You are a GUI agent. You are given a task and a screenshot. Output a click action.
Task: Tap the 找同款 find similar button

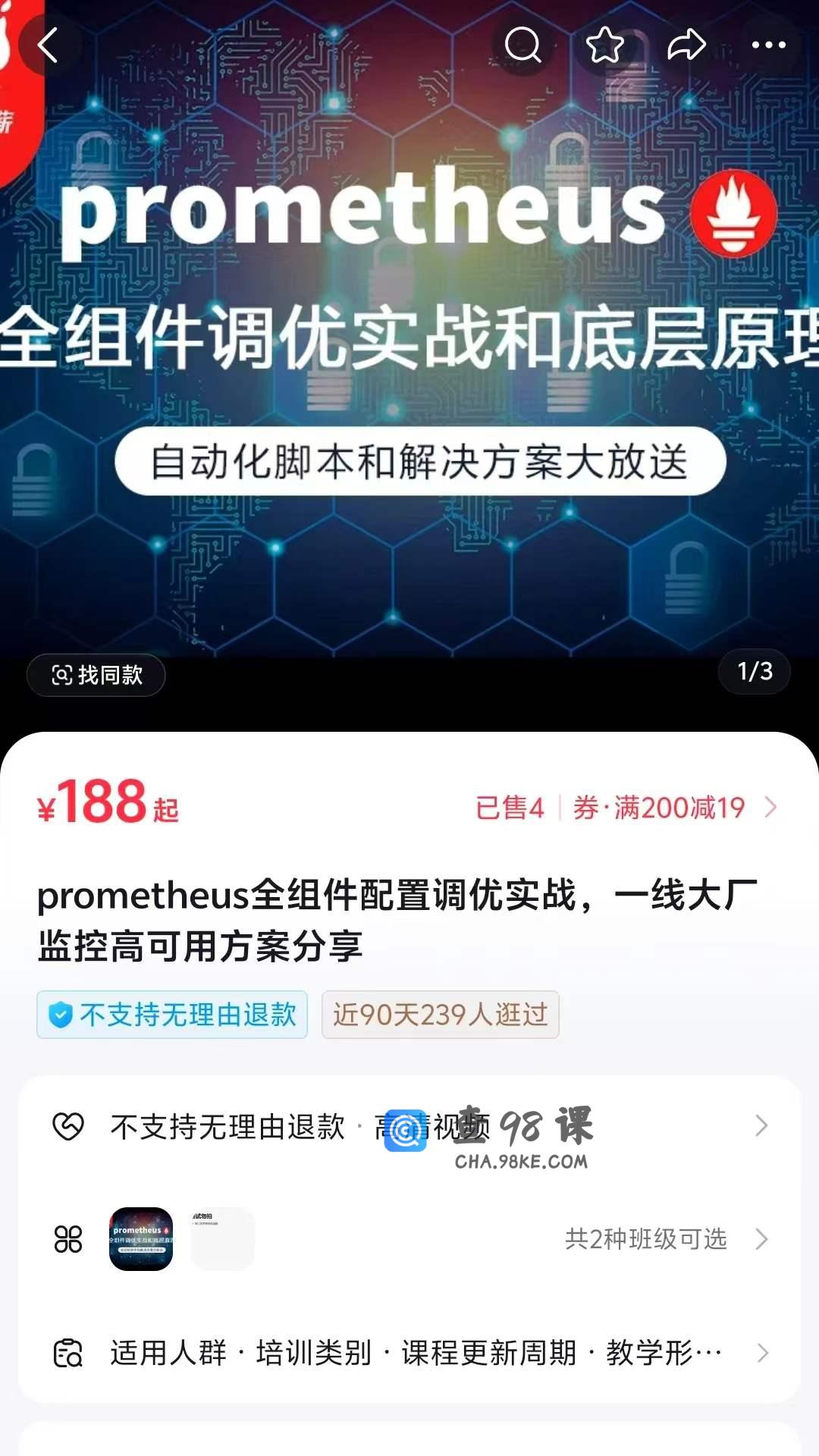click(x=96, y=675)
